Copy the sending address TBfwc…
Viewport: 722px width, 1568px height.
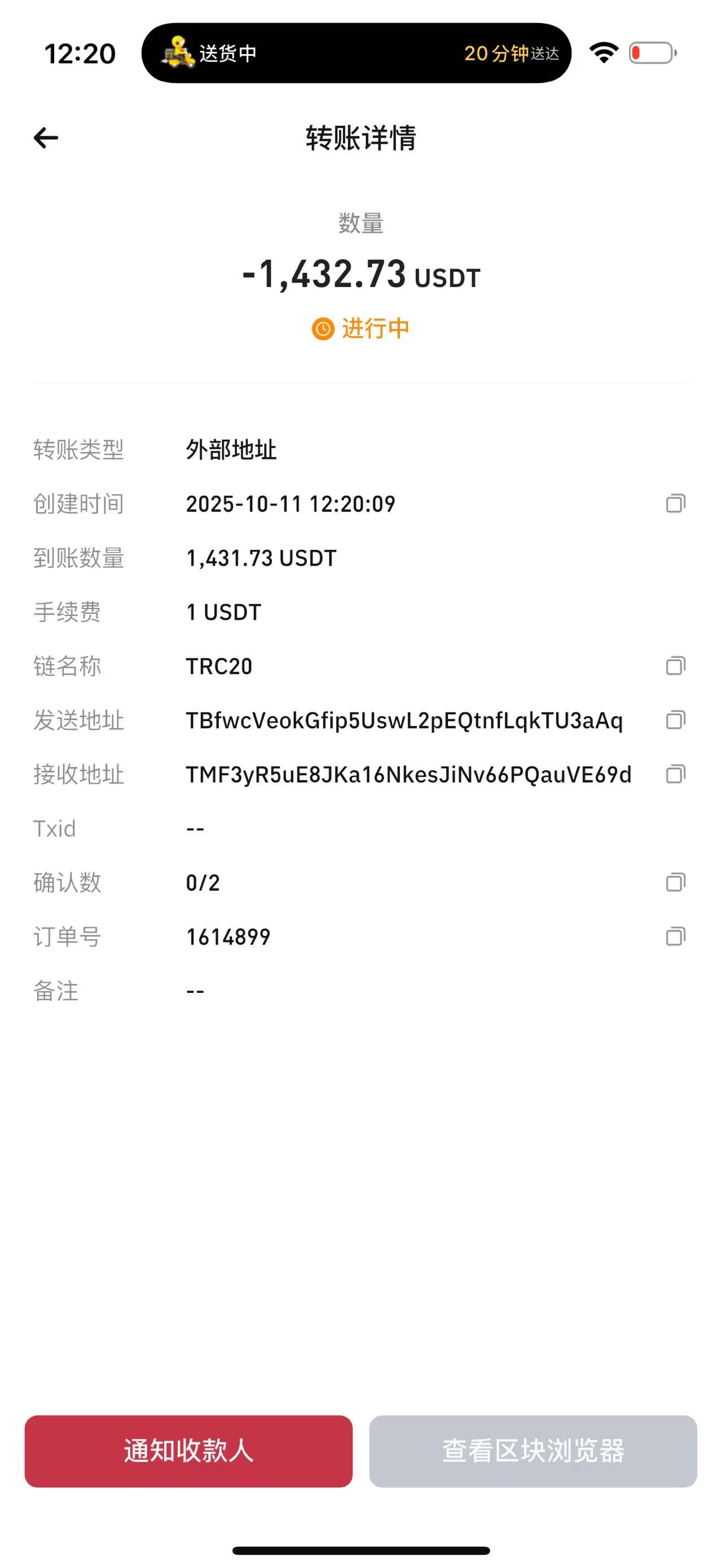click(675, 719)
